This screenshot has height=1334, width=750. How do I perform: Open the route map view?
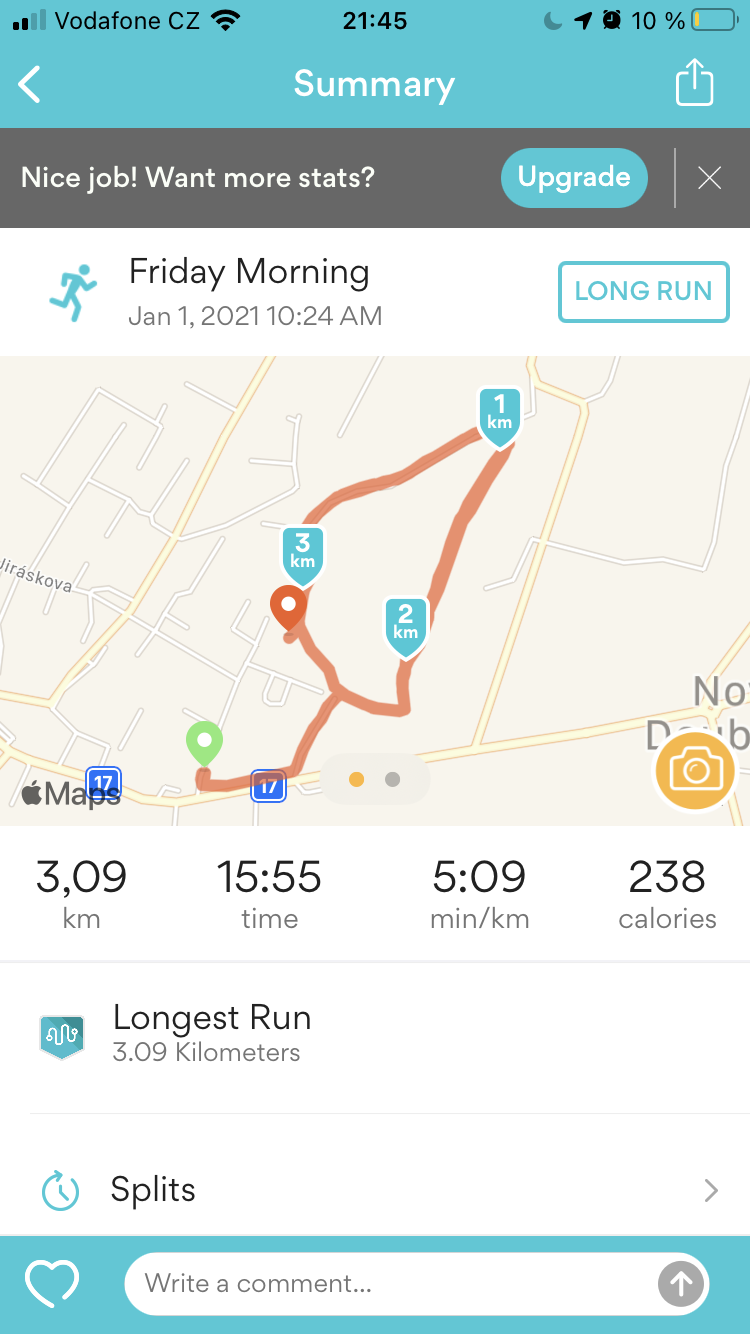tap(375, 591)
